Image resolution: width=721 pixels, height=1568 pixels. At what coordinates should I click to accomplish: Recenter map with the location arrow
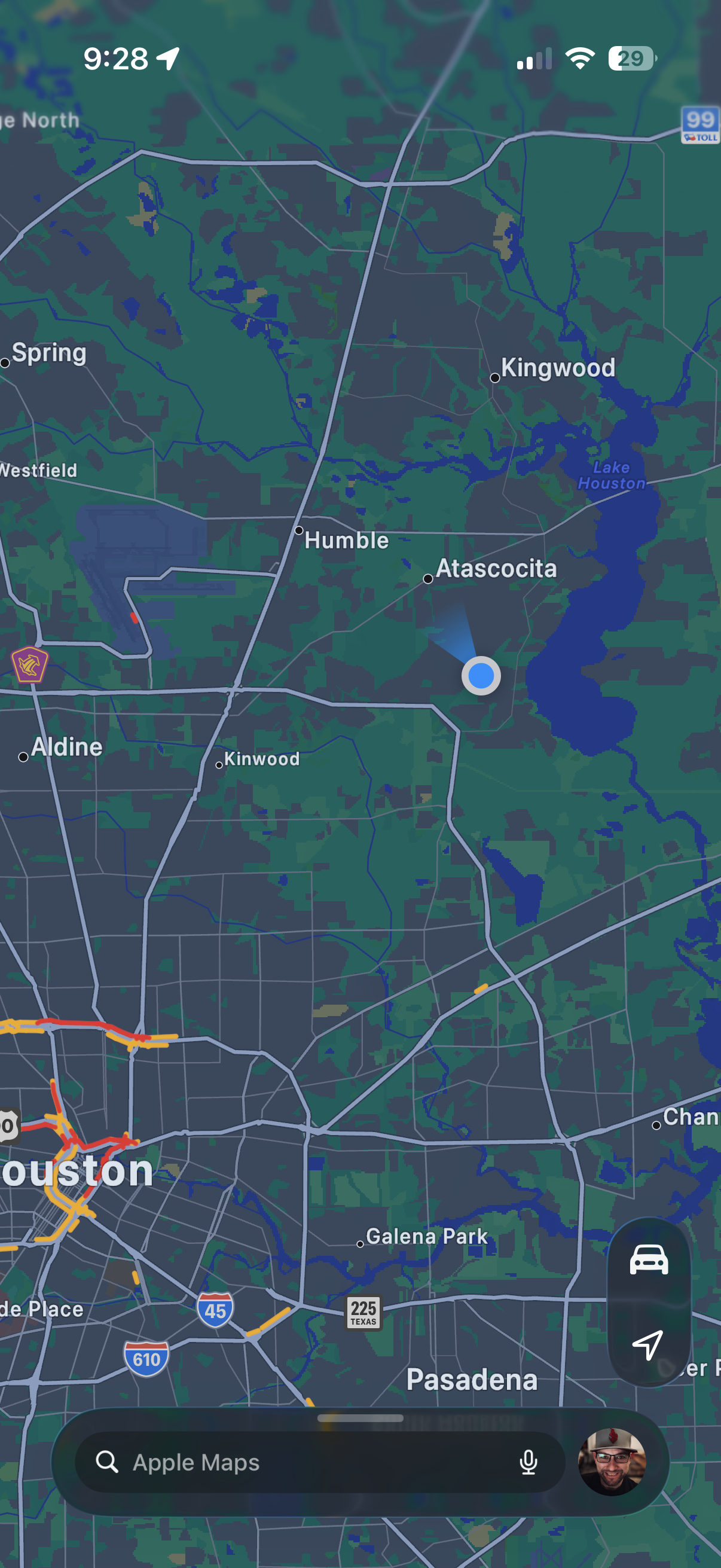[647, 1344]
